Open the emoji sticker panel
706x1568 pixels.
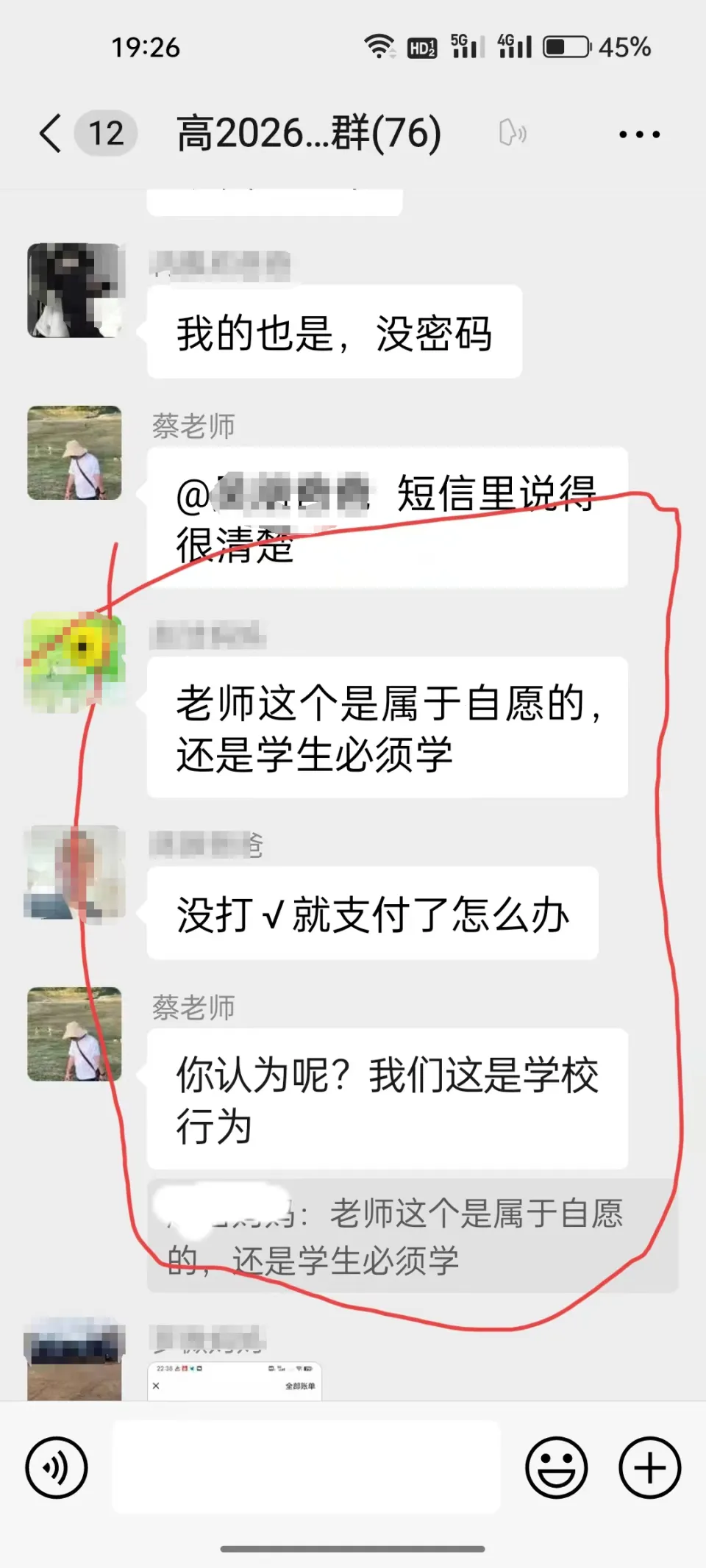pyautogui.click(x=556, y=1467)
